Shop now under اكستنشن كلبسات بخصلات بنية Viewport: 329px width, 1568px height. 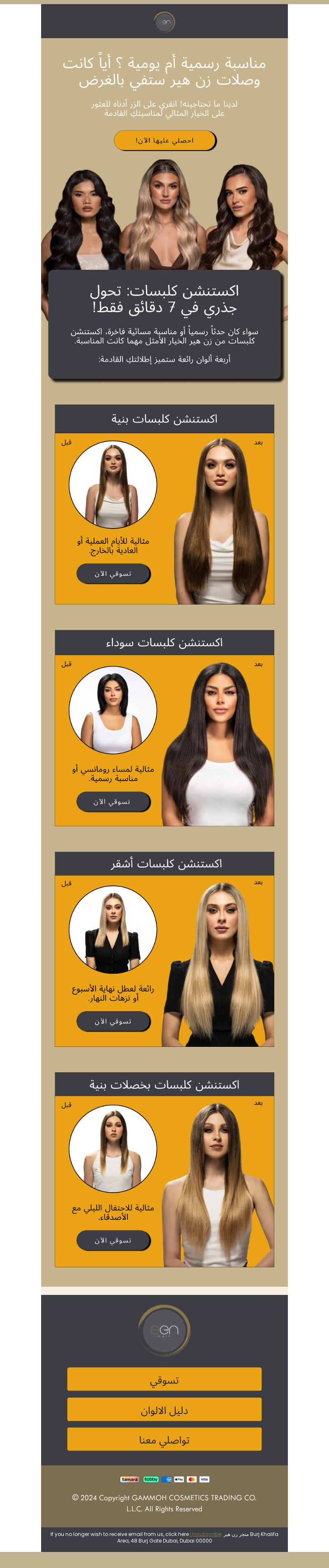(x=113, y=1240)
